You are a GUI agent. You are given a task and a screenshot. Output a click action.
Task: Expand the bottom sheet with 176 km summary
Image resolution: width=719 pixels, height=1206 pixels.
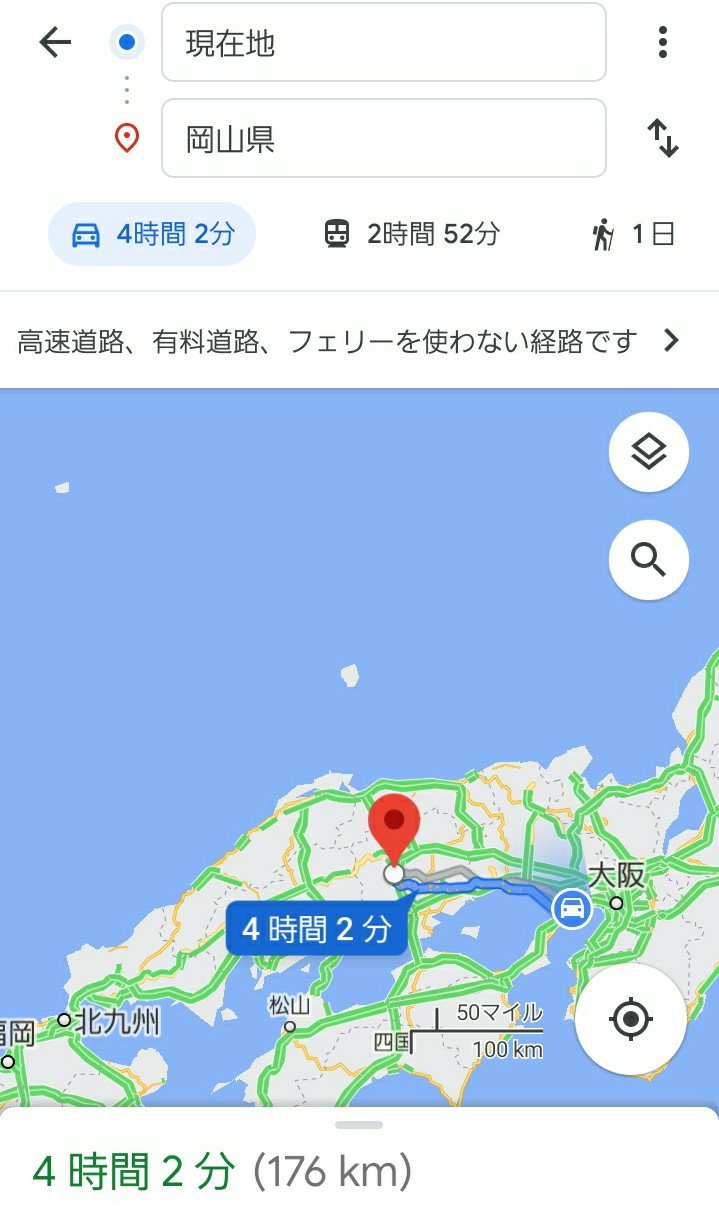(x=359, y=1160)
